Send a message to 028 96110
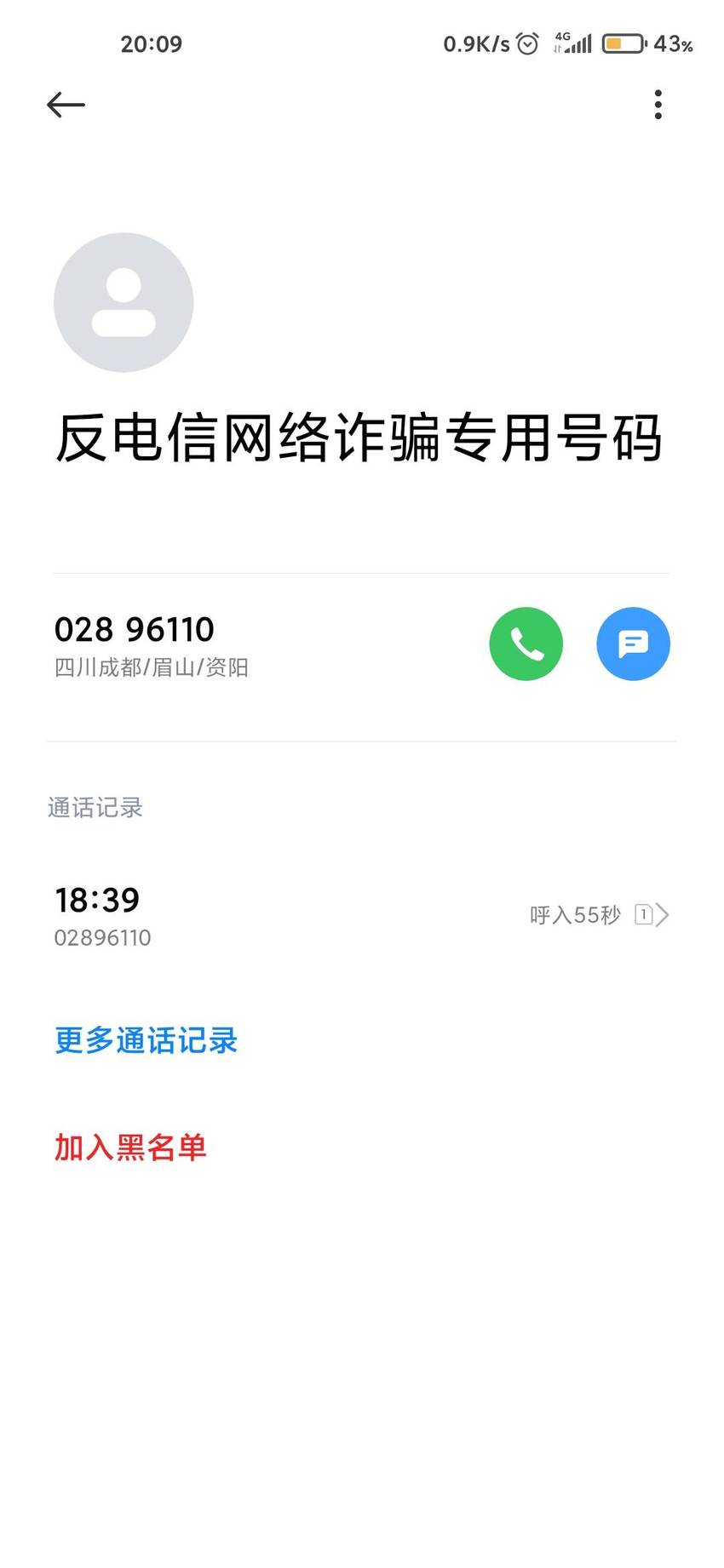Viewport: 724px width, 1568px height. (633, 644)
